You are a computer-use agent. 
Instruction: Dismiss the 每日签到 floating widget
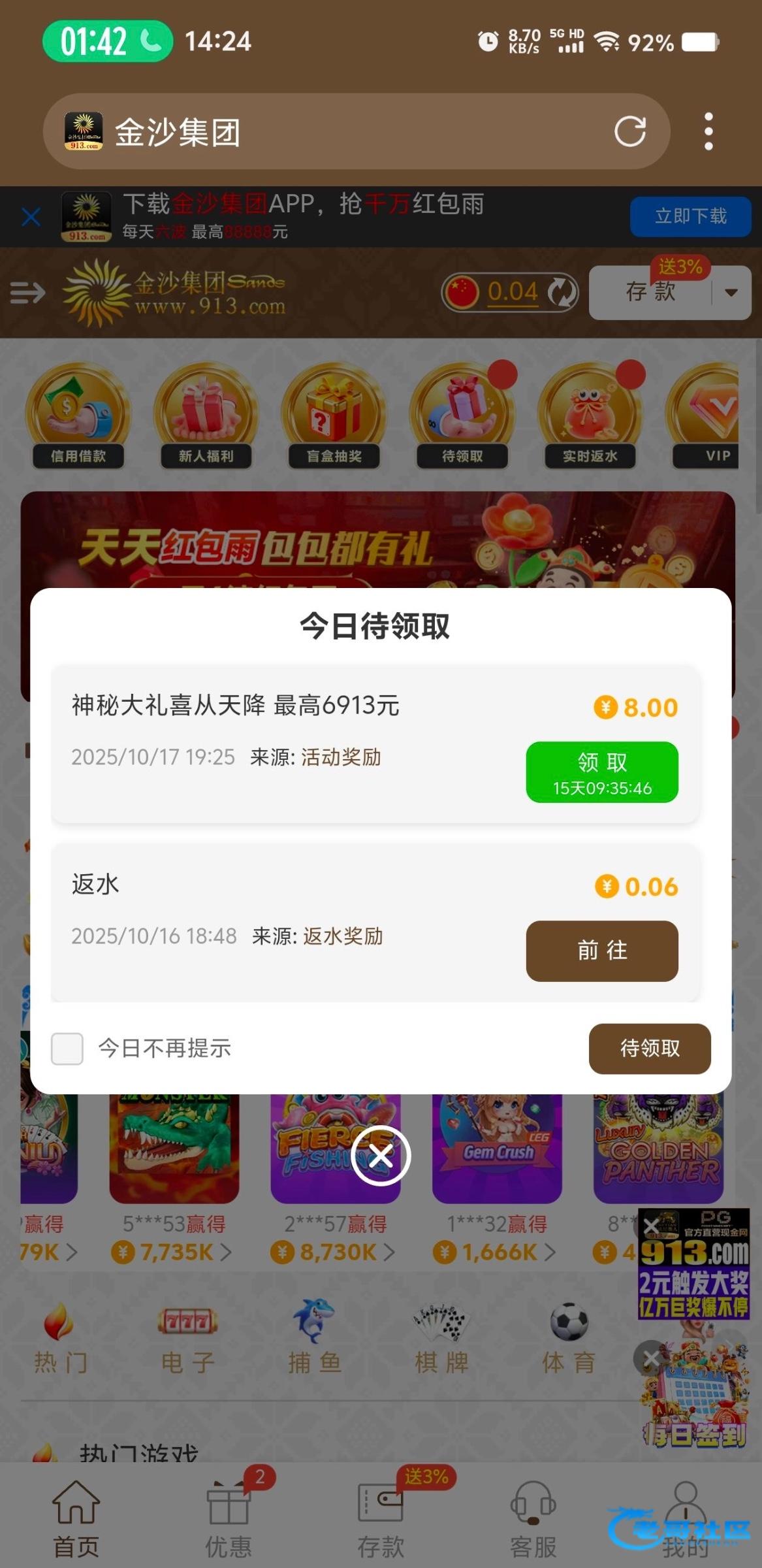(650, 1360)
